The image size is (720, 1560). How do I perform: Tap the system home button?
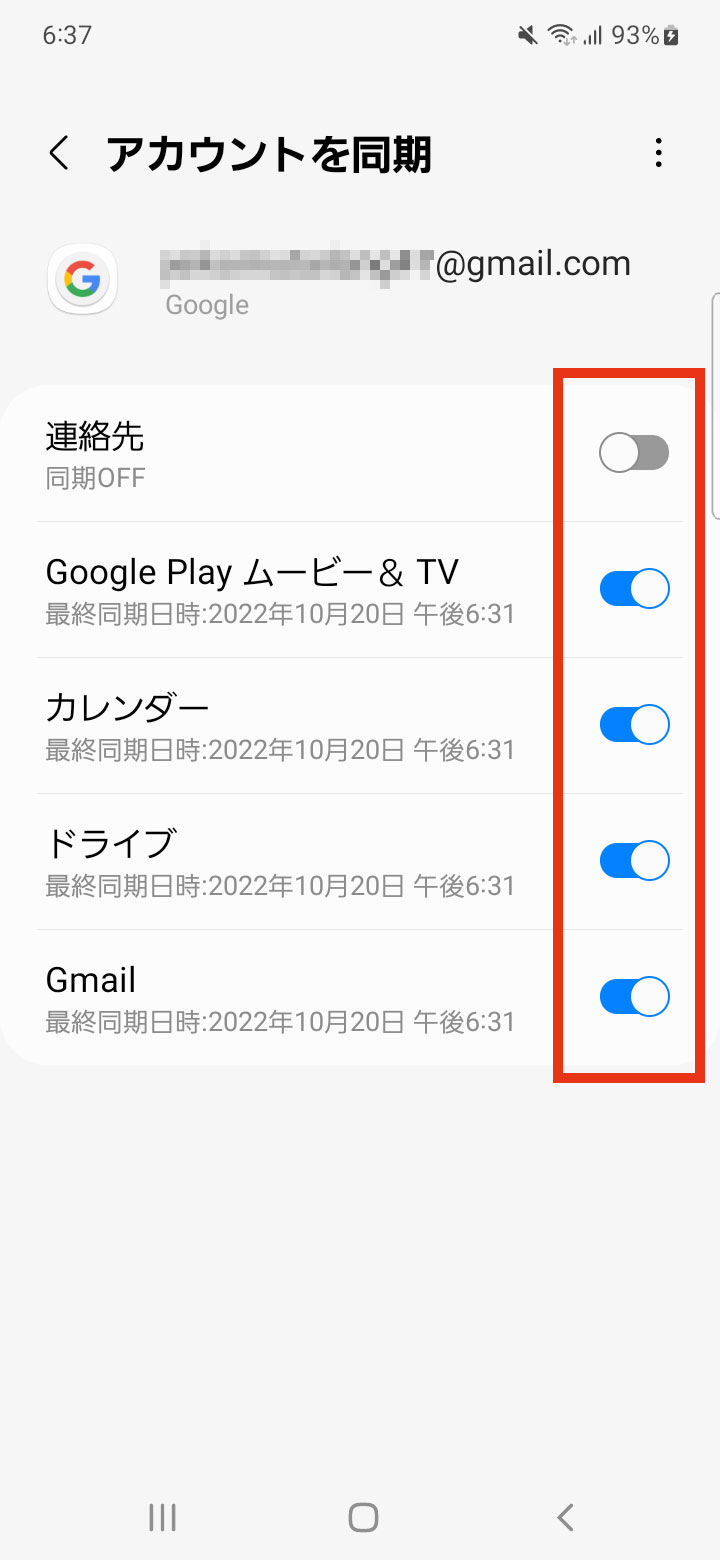[363, 1517]
